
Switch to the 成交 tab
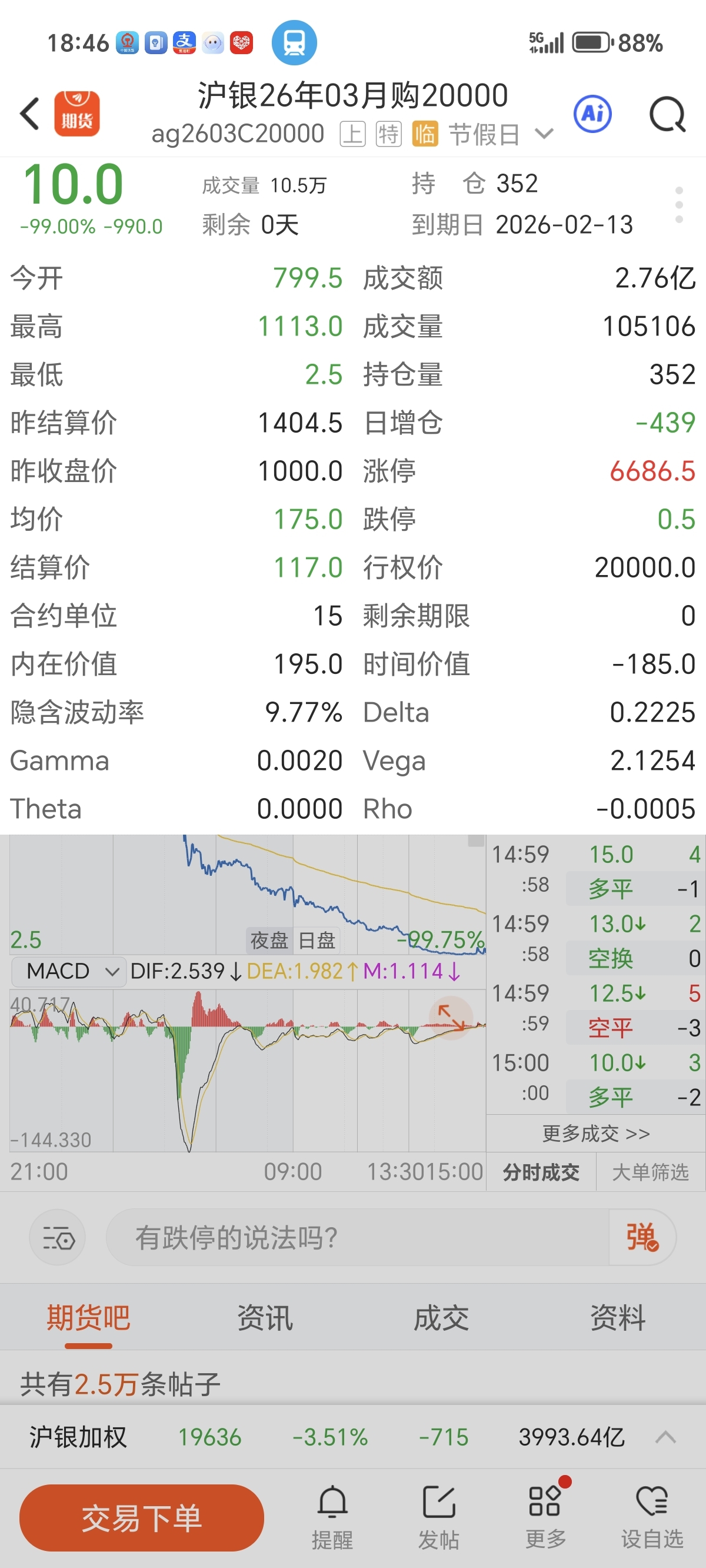[441, 1318]
